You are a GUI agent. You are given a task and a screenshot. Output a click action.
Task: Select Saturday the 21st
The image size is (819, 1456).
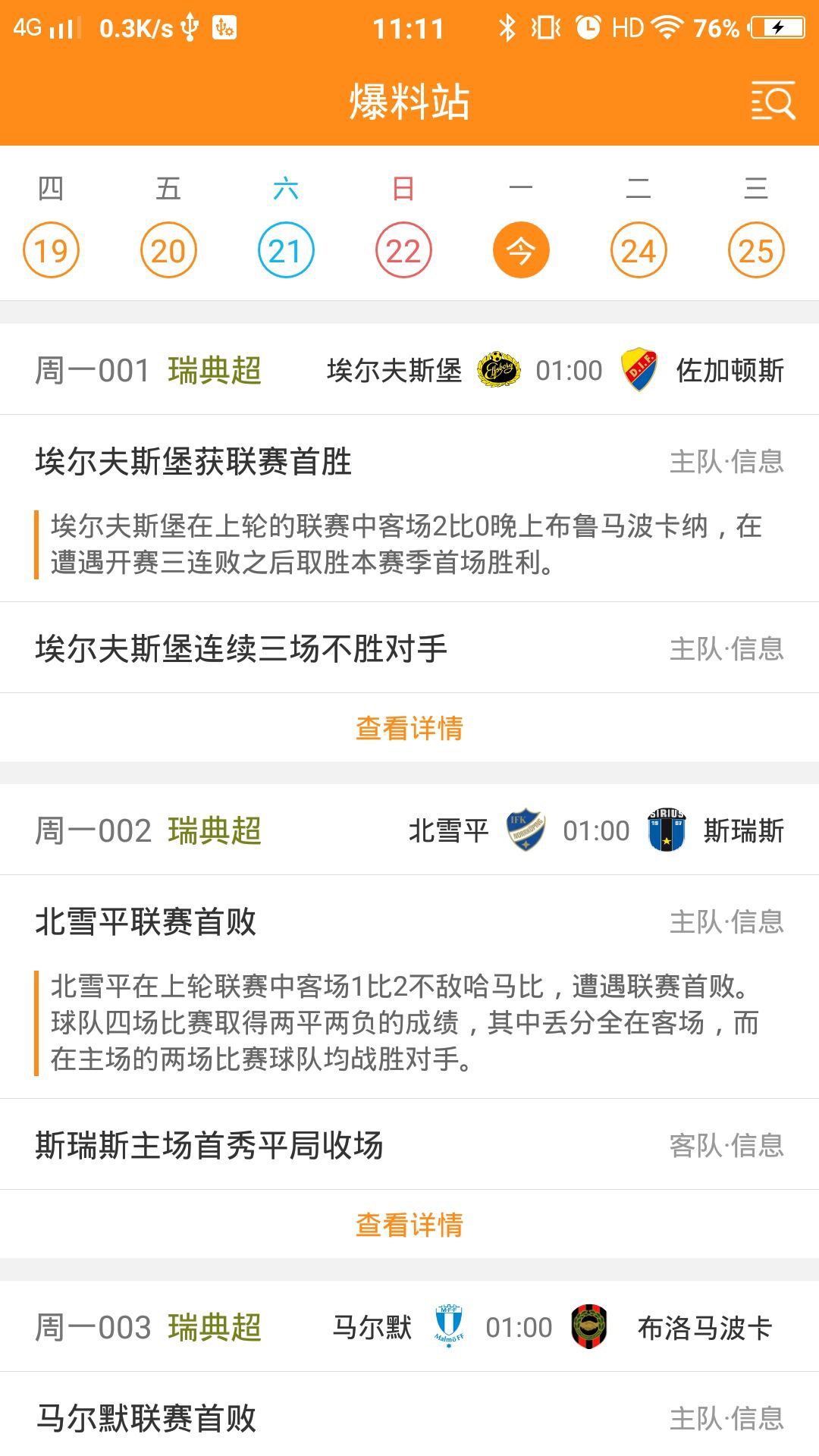(286, 249)
